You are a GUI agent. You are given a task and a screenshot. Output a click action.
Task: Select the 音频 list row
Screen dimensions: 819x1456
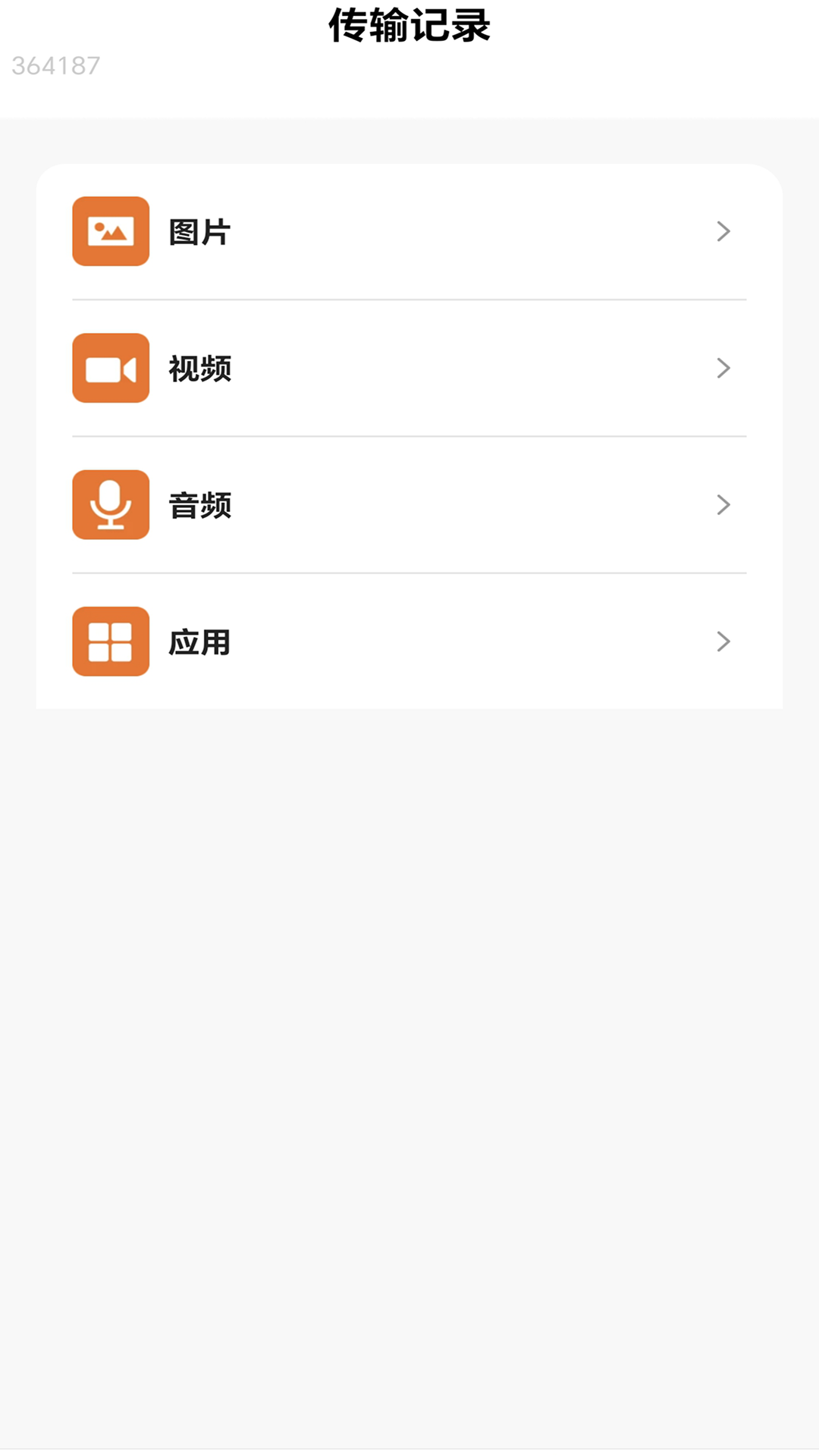coord(409,505)
